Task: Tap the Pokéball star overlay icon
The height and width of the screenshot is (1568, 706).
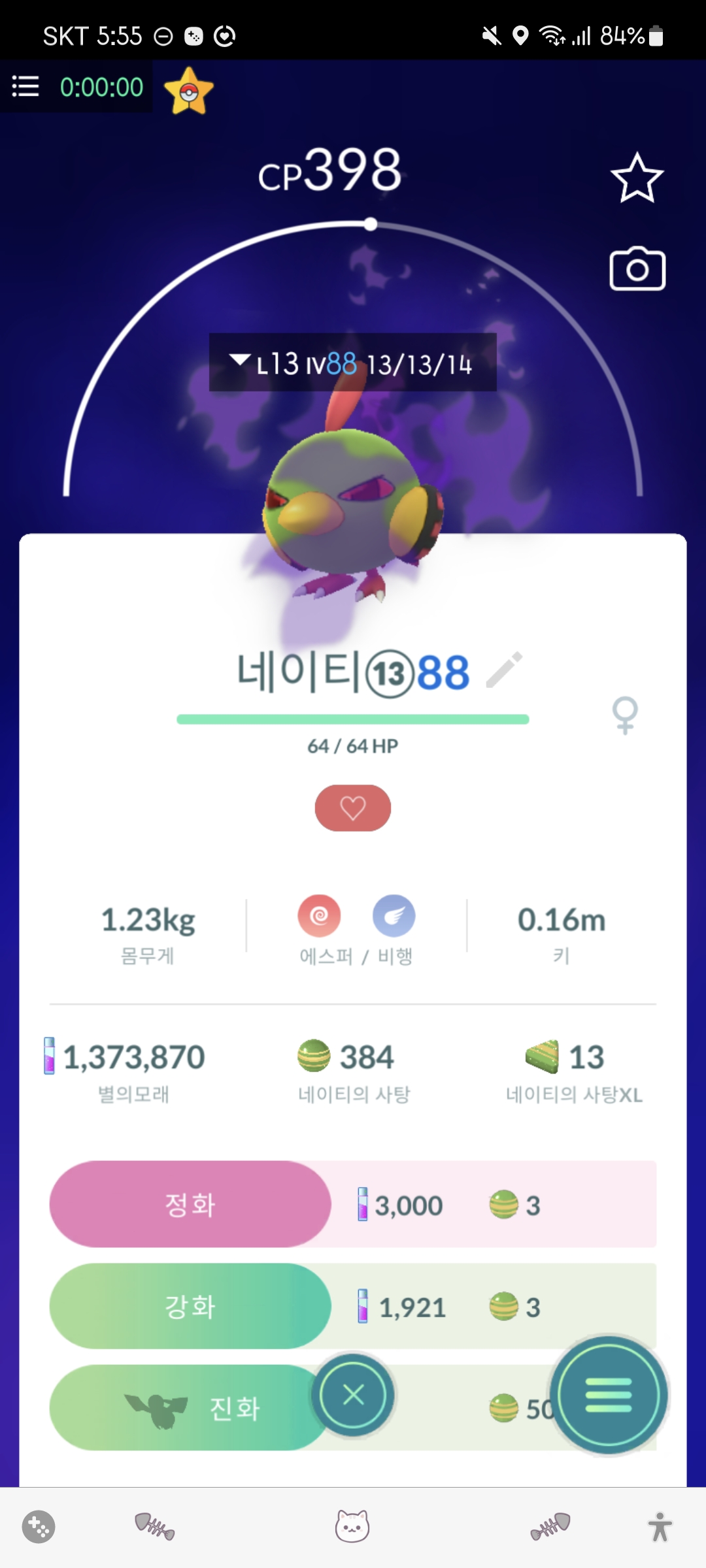Action: click(189, 91)
